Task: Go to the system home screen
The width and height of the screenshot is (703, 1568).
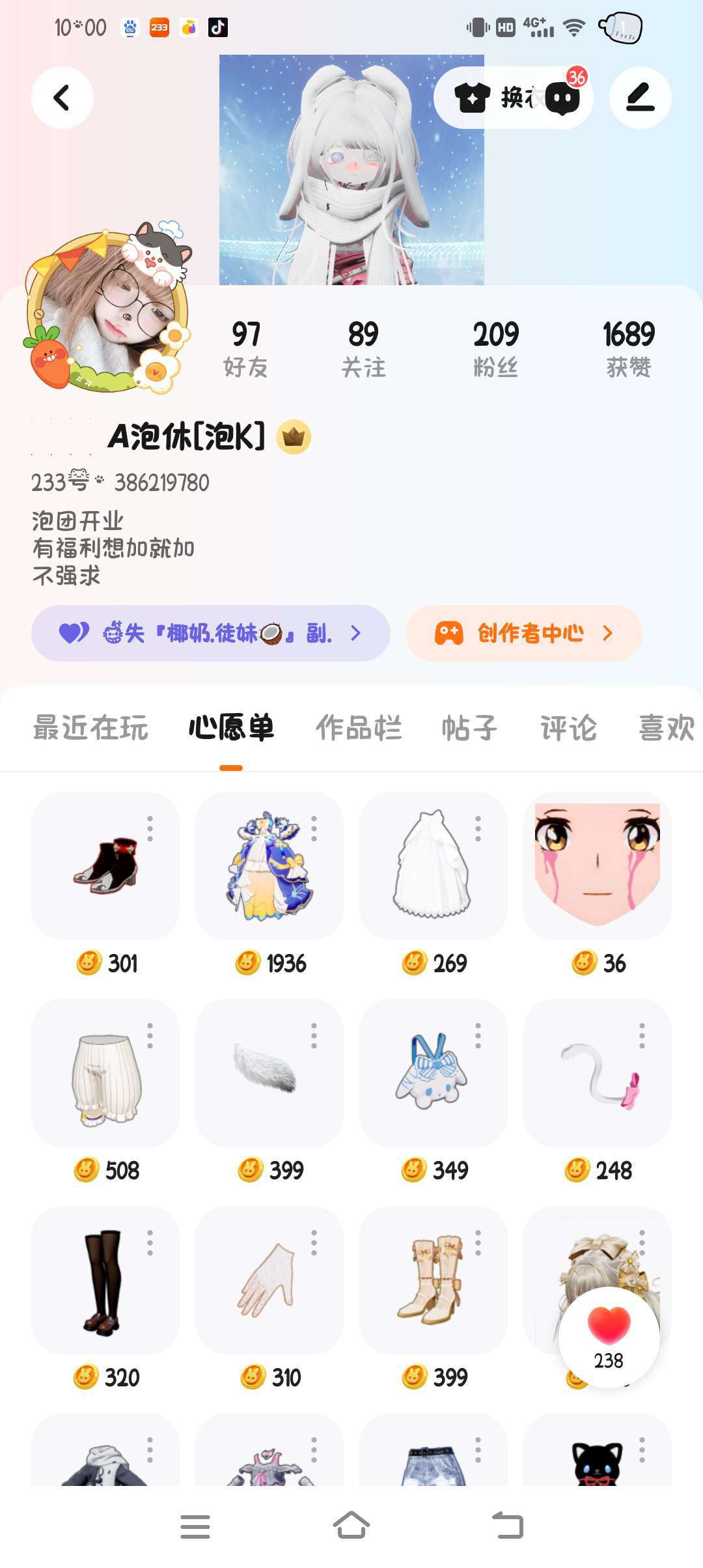Action: pyautogui.click(x=351, y=1526)
